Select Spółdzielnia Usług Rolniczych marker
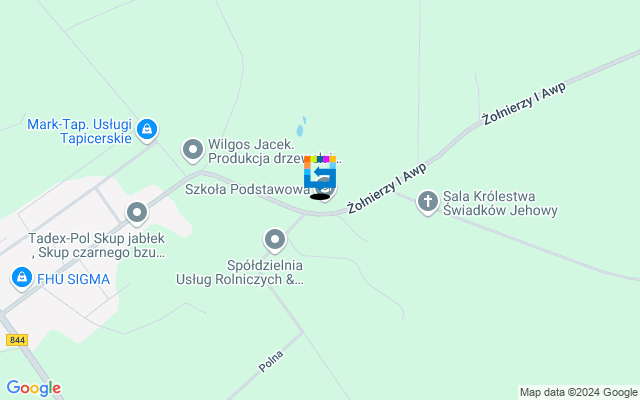The width and height of the screenshot is (640, 400). click(x=274, y=240)
